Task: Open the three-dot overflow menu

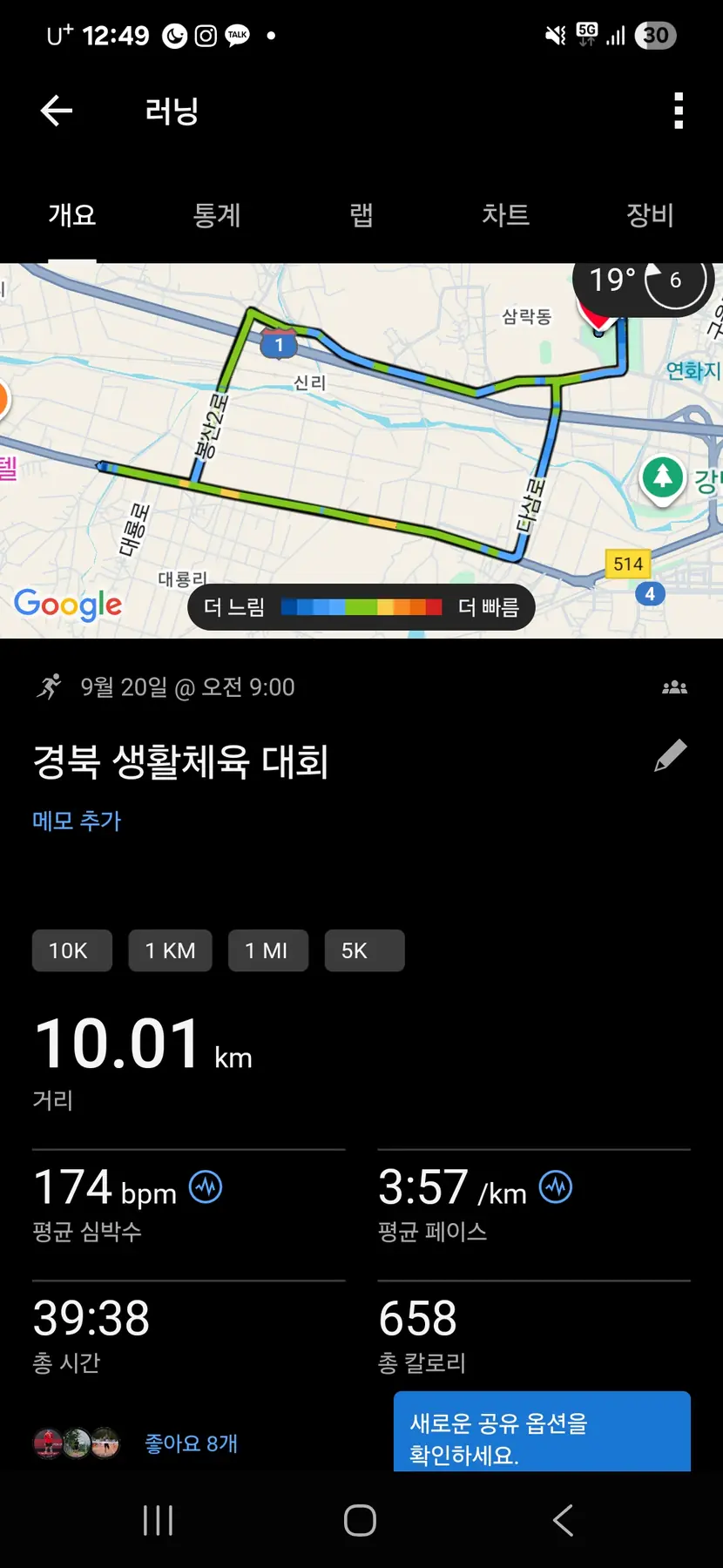Action: tap(678, 111)
